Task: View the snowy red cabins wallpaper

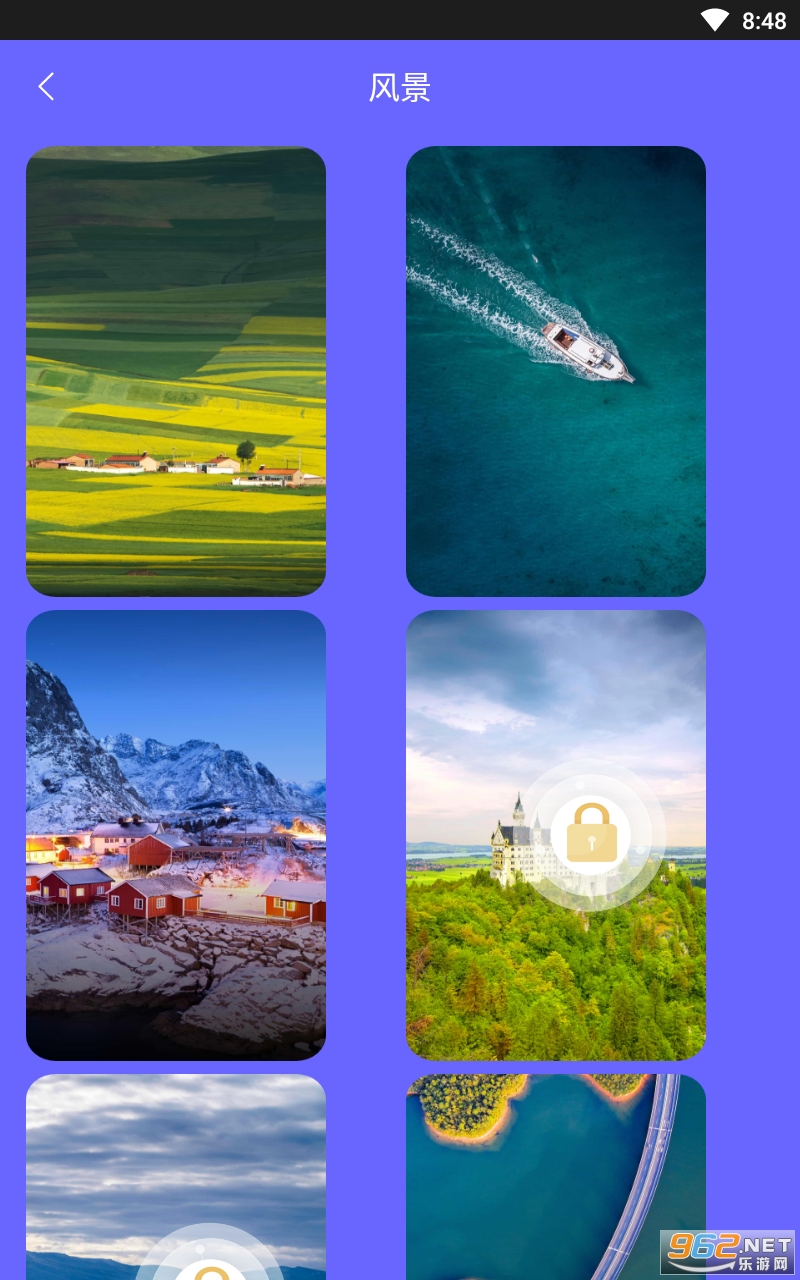Action: pos(176,835)
